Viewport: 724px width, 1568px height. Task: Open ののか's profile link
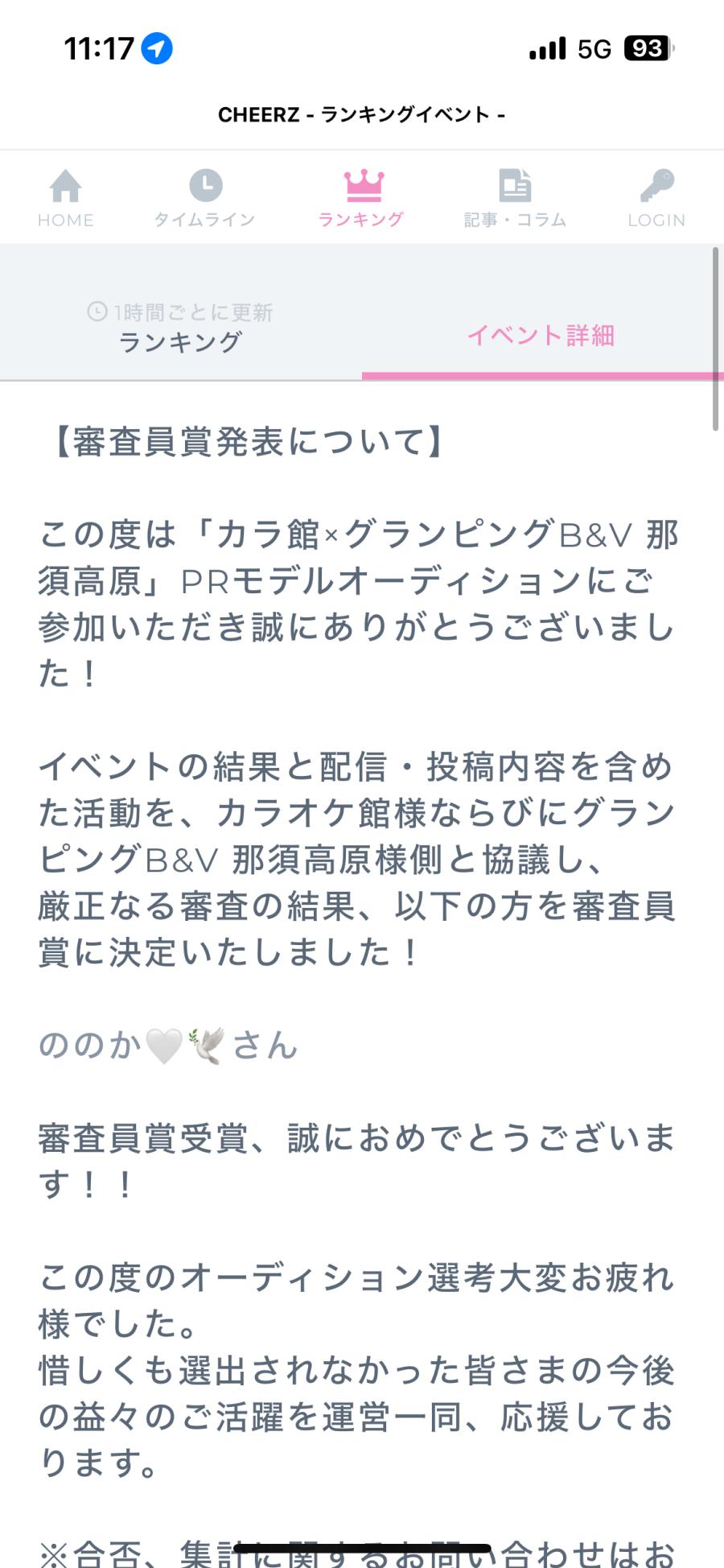click(x=168, y=1046)
